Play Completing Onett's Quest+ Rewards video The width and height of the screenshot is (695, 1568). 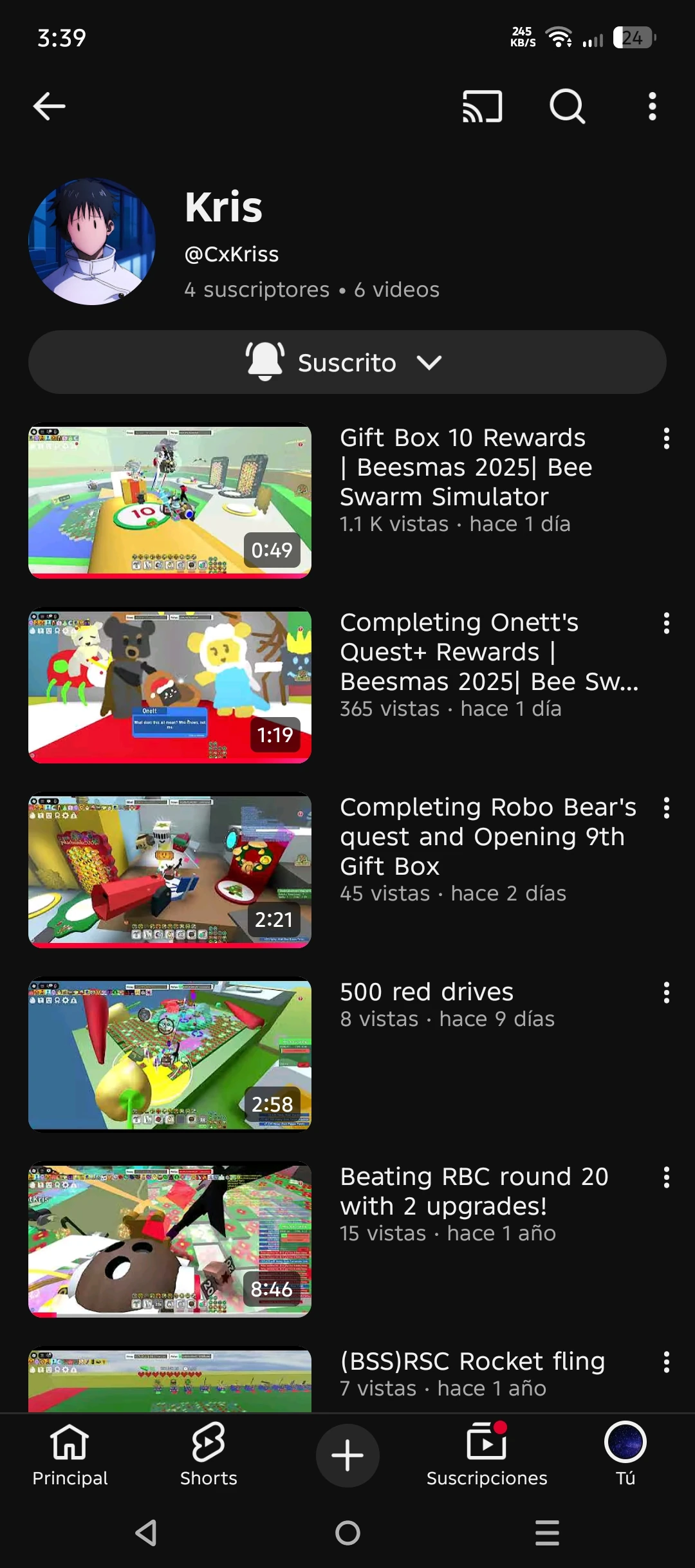170,686
